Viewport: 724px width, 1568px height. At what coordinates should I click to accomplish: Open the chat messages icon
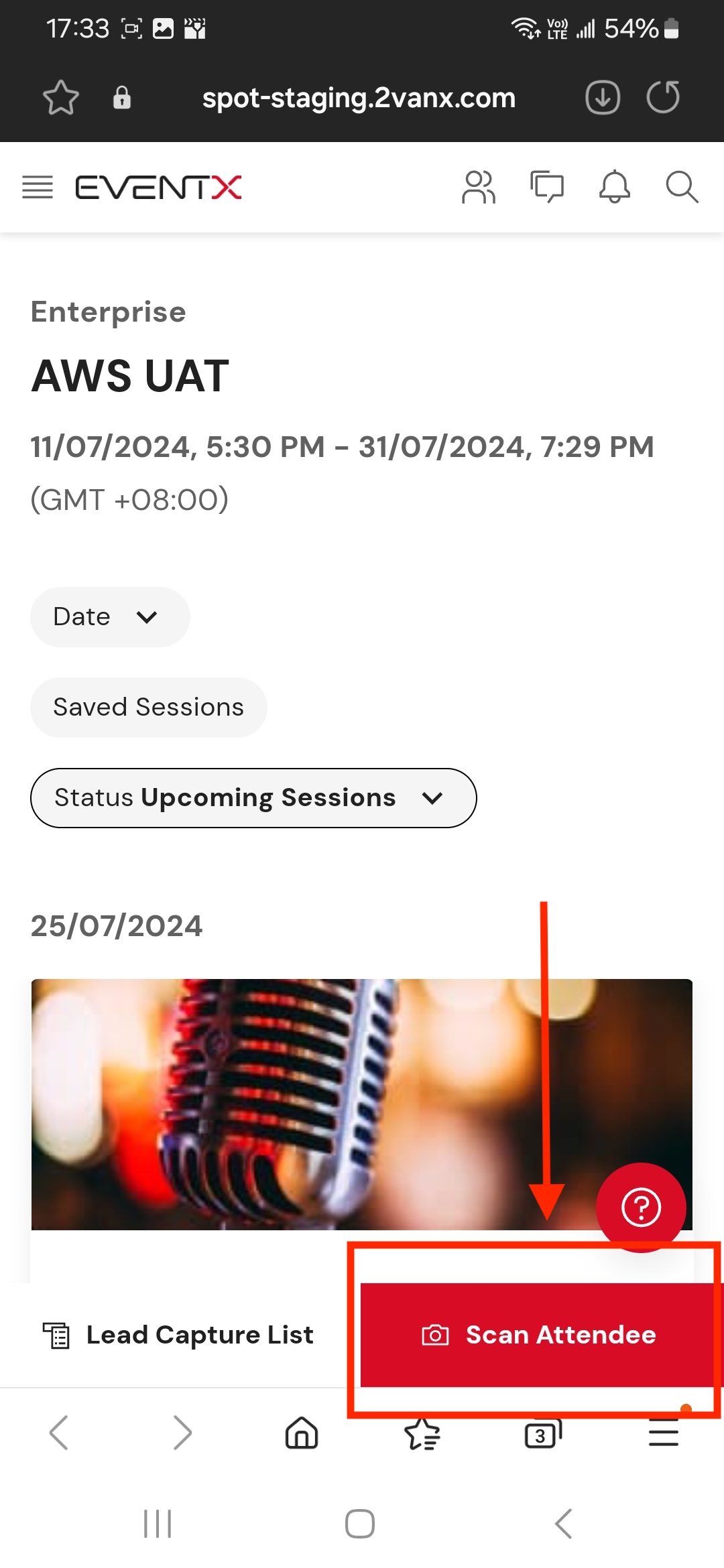[x=547, y=187]
